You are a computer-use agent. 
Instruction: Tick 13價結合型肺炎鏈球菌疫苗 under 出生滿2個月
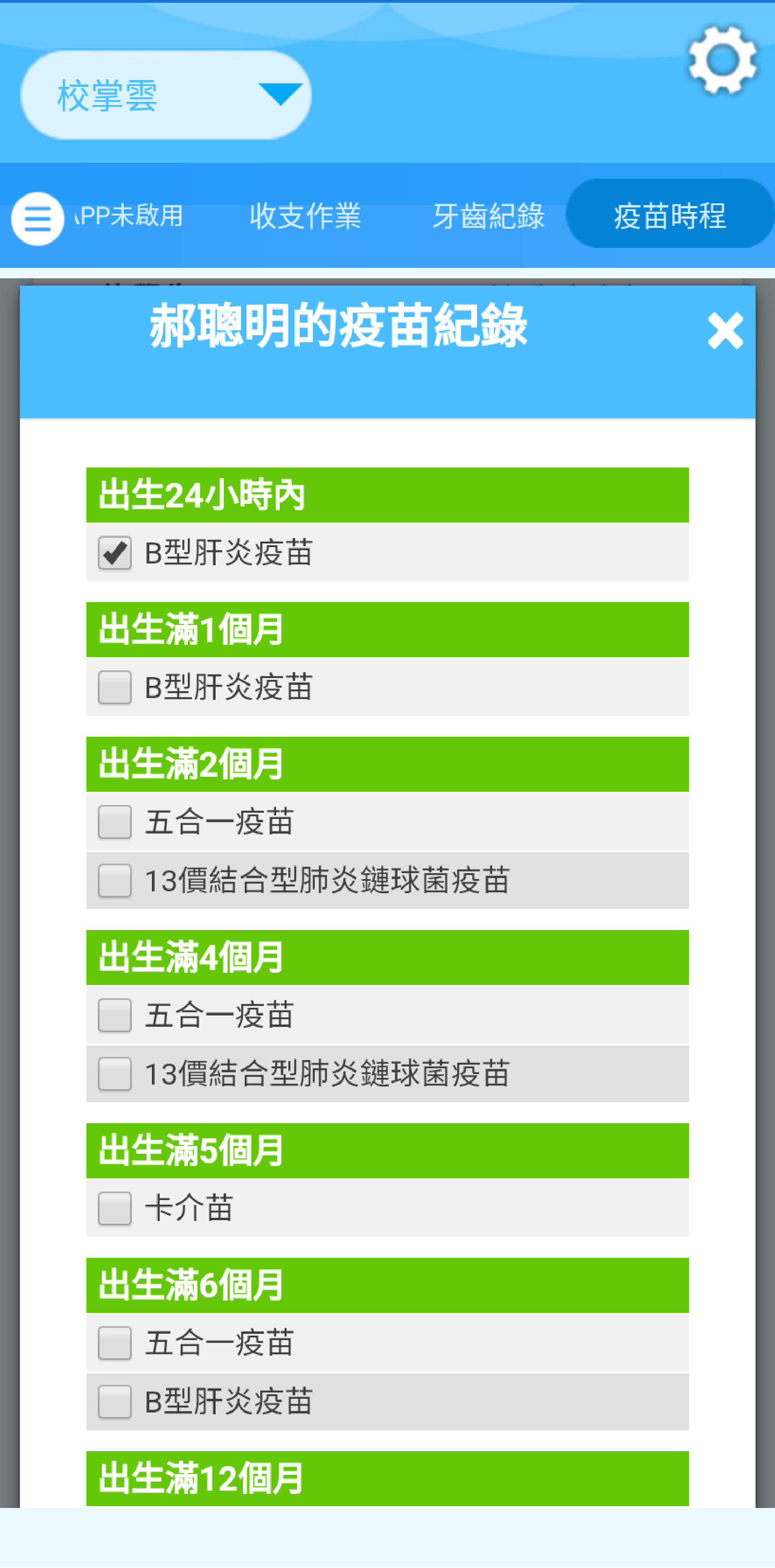pyautogui.click(x=115, y=881)
